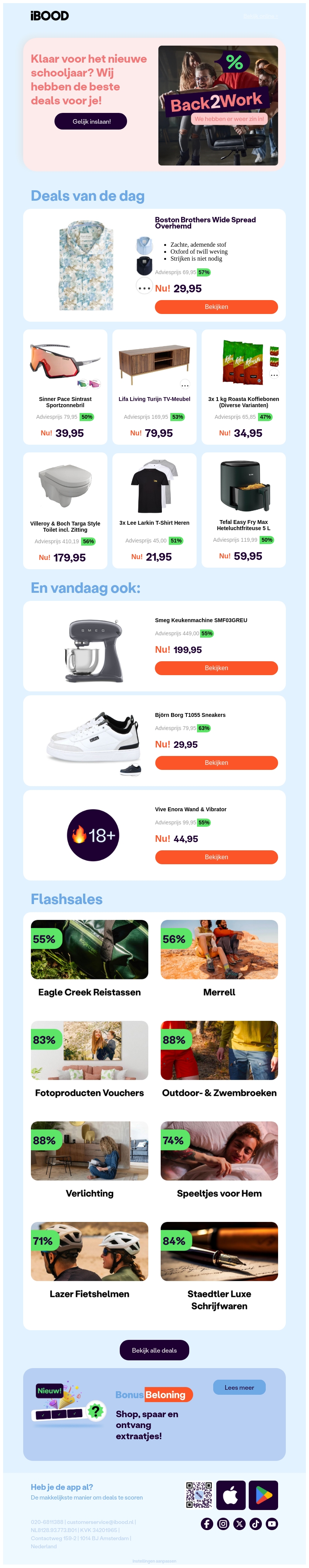The image size is (309, 1568).
Task: Open the Sinner Pace Sintrast Sportzonnebril card
Action: (x=65, y=387)
